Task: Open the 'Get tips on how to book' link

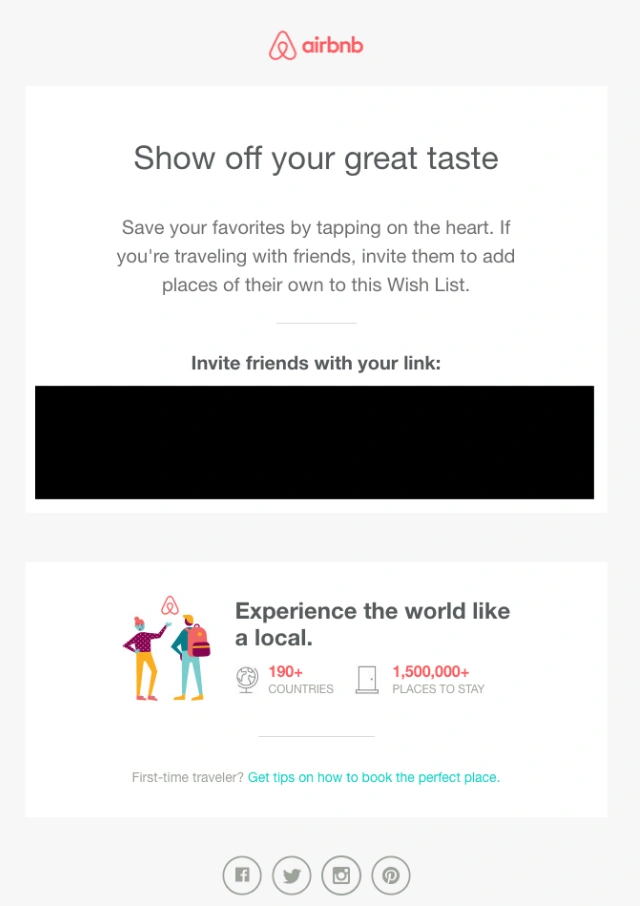Action: pyautogui.click(x=373, y=777)
